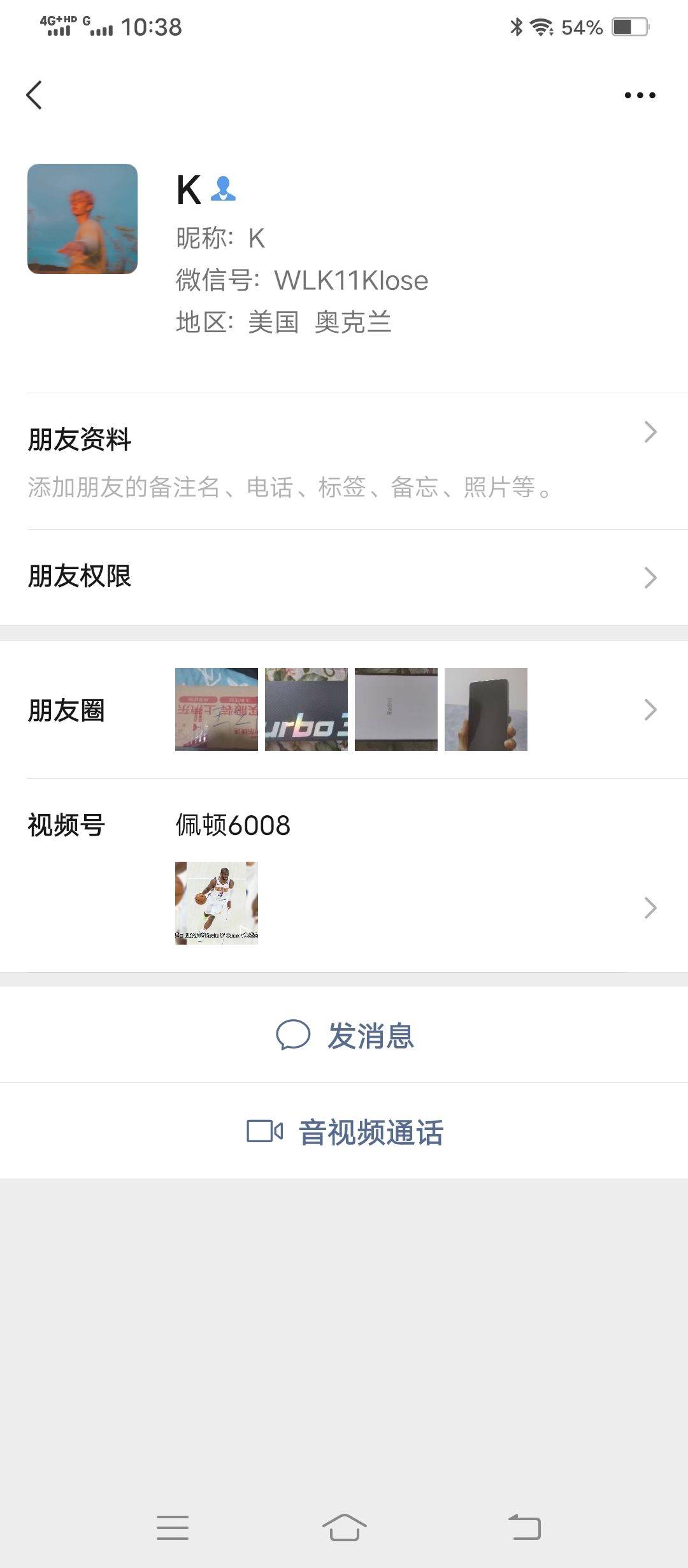This screenshot has width=688, height=1568.
Task: Tap the system home button
Action: point(344,1527)
